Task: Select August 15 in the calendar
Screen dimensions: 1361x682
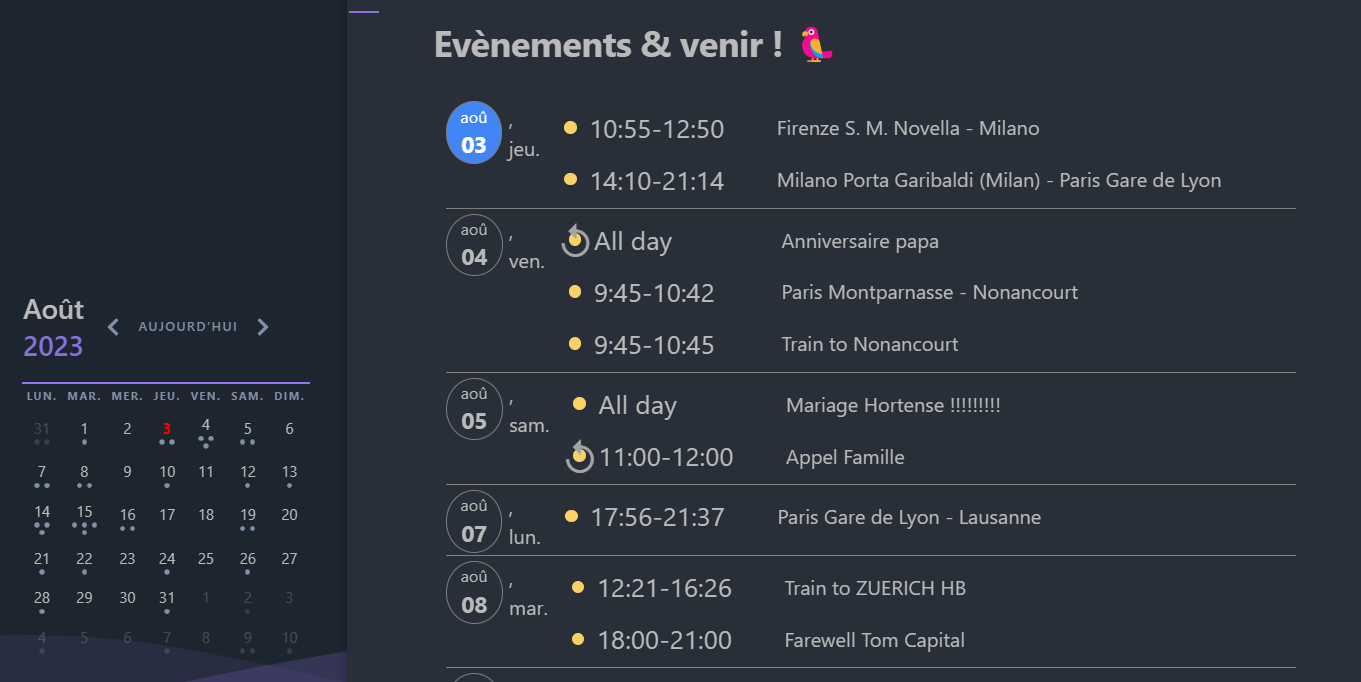Action: 84,513
